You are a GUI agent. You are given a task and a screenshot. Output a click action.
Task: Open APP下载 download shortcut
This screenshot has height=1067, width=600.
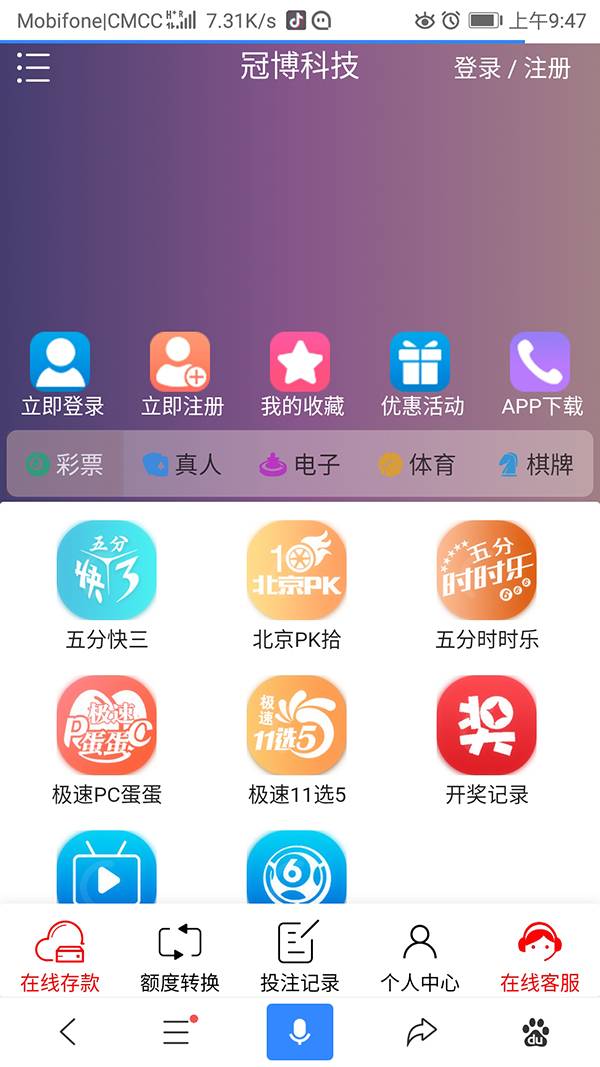[541, 373]
